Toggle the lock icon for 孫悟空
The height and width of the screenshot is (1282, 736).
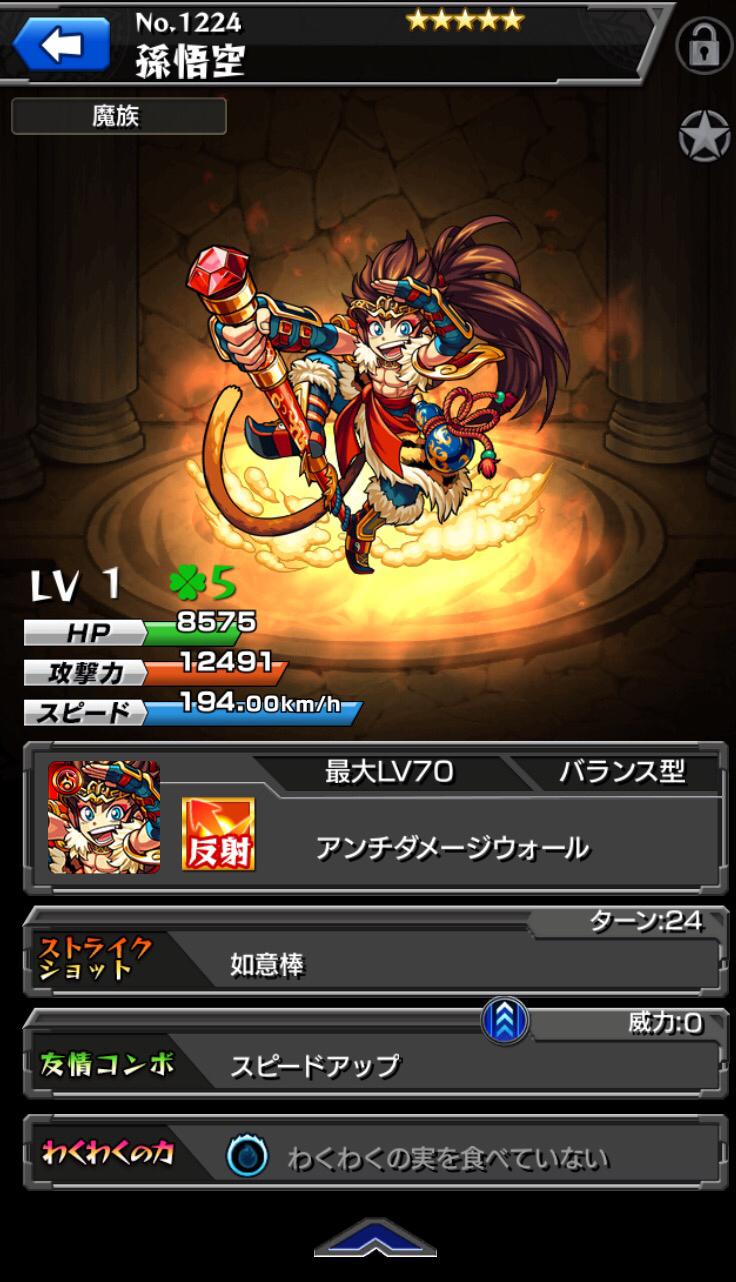pos(704,44)
